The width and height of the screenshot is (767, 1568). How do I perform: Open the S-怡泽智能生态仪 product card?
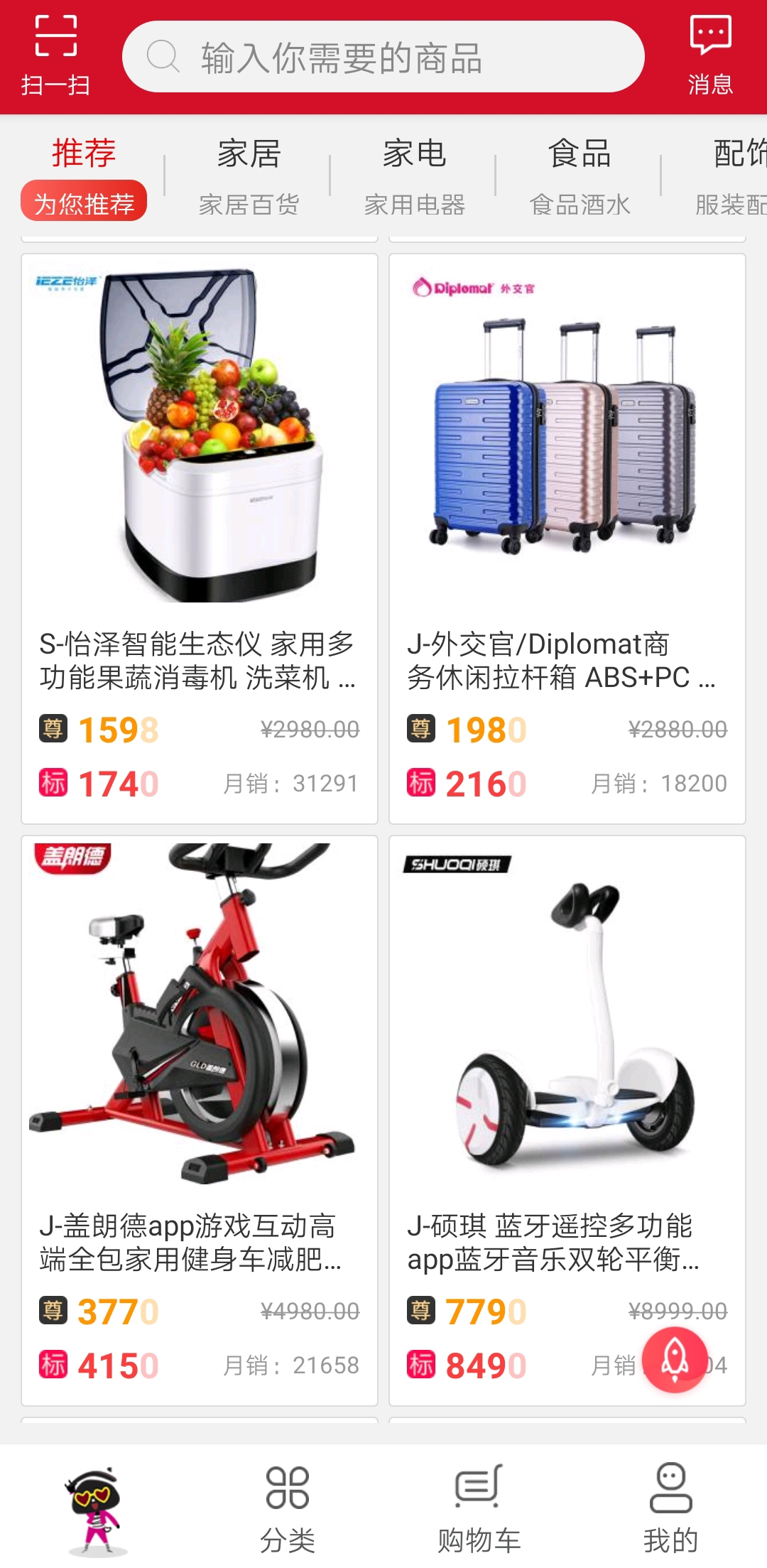point(200,538)
